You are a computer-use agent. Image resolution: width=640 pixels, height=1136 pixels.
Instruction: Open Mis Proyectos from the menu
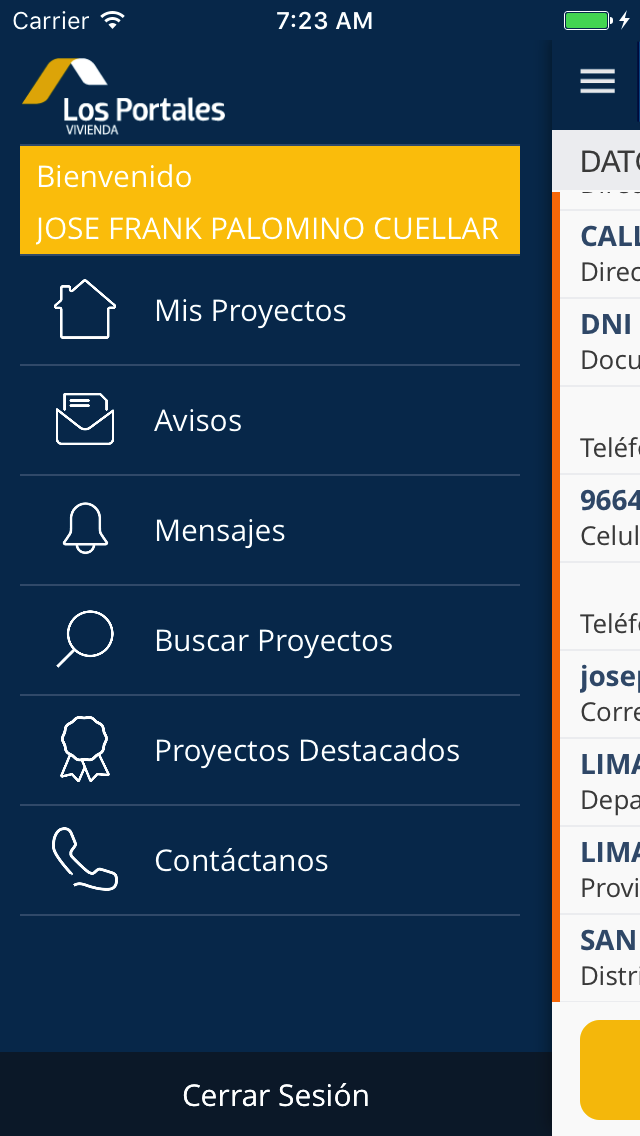(x=270, y=310)
